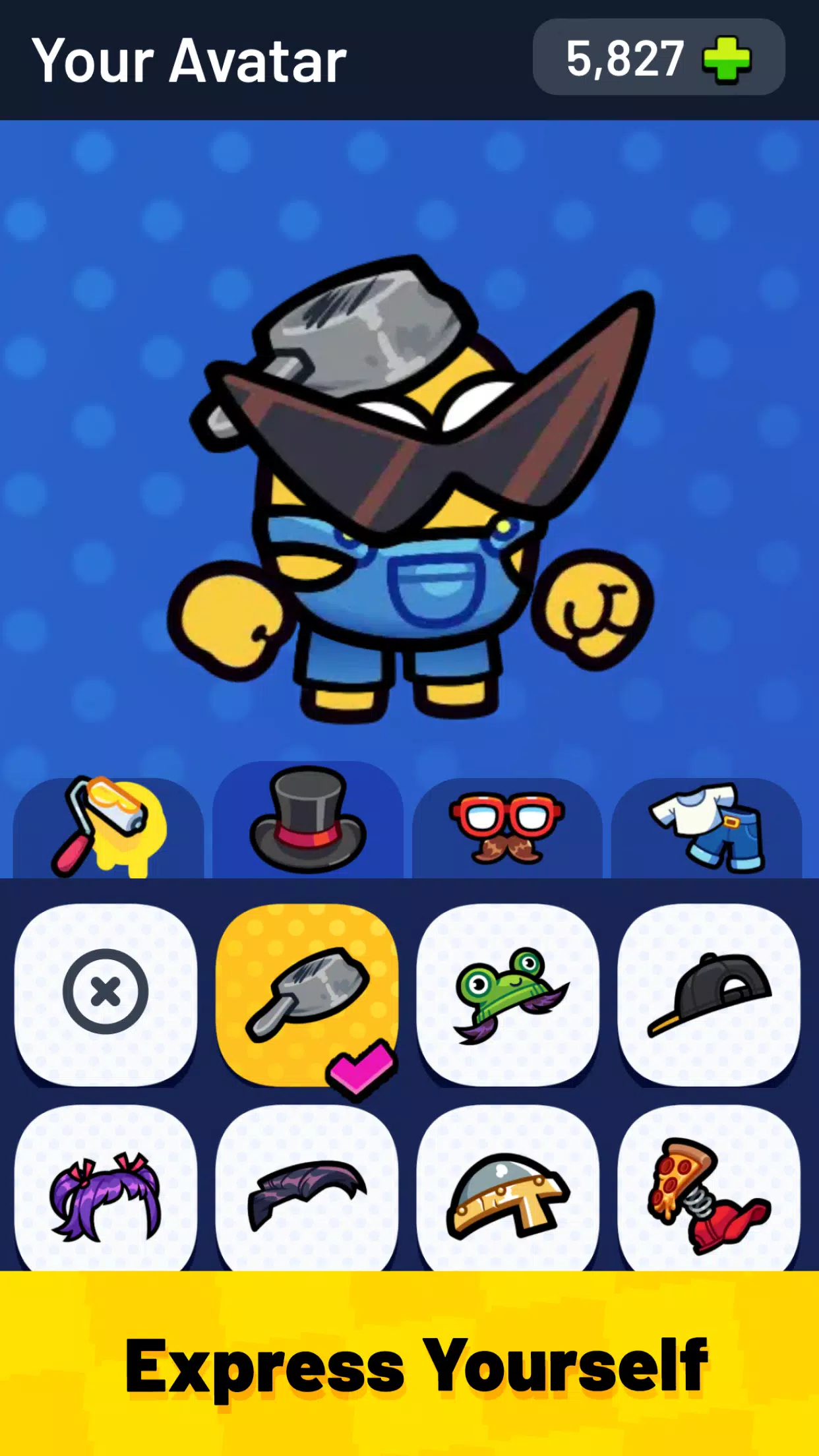This screenshot has height=1456, width=819.
Task: Open the paint roller color tab
Action: pos(107,827)
